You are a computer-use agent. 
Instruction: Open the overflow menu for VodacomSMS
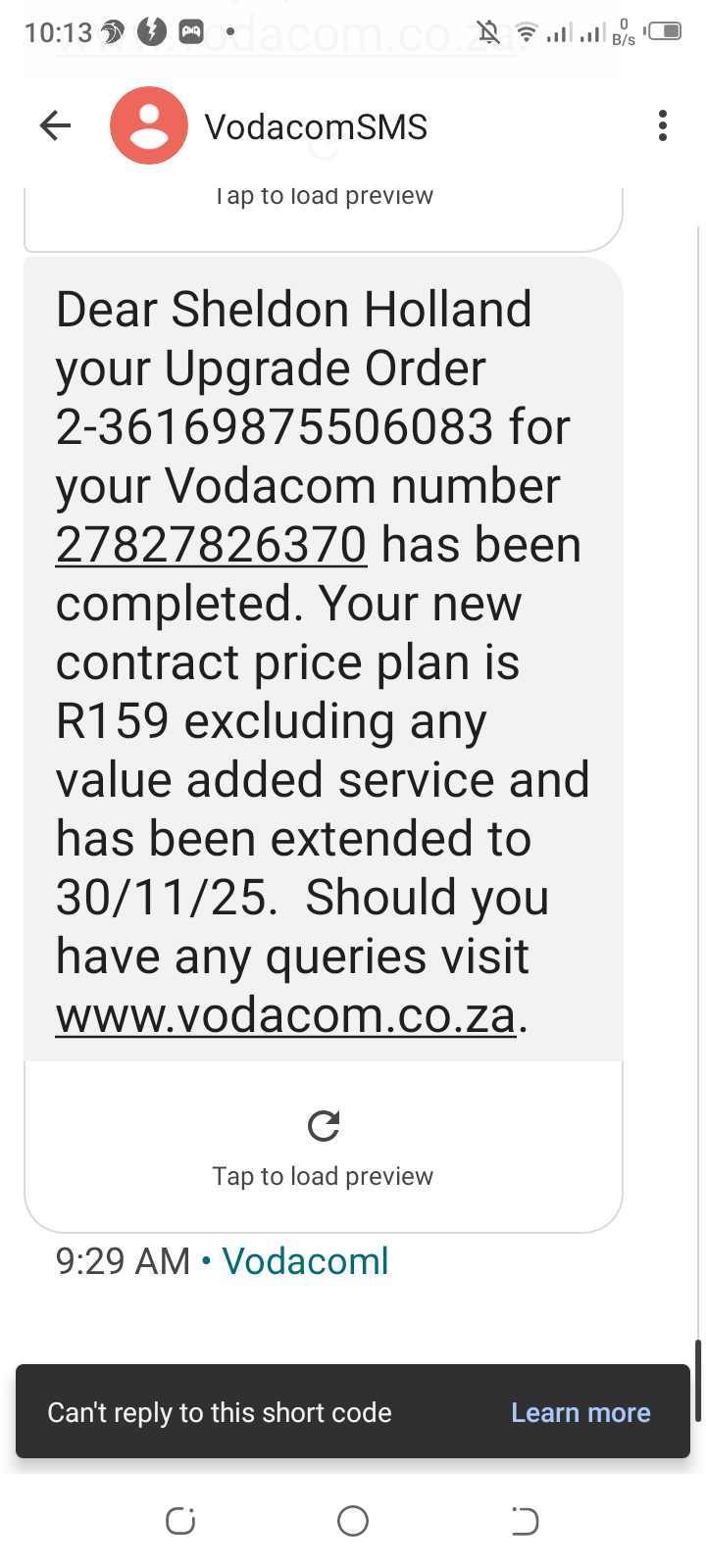pyautogui.click(x=663, y=125)
